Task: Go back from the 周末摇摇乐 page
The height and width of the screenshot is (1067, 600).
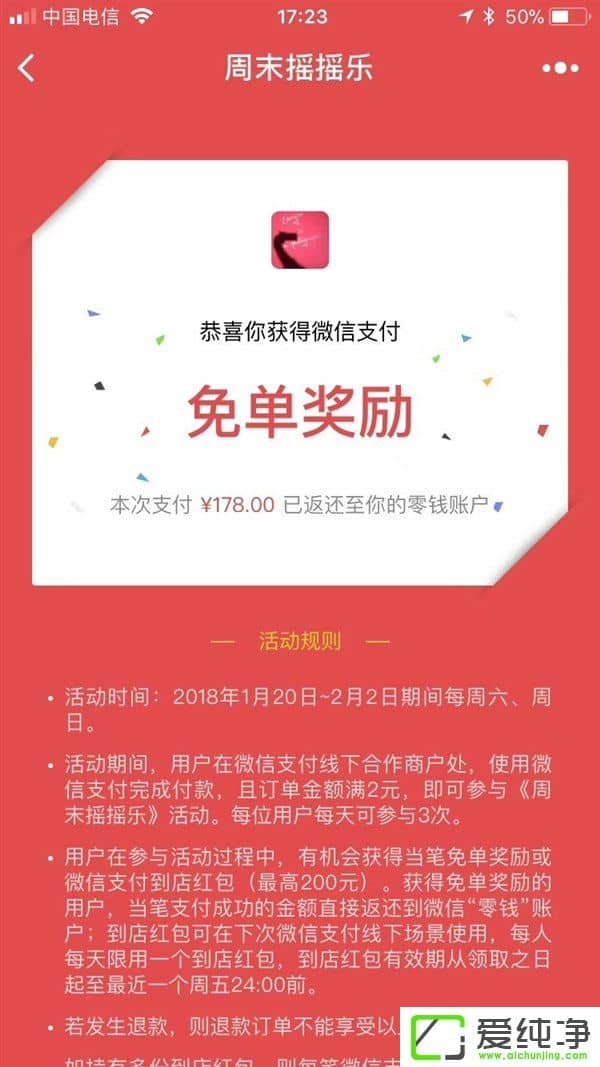Action: coord(27,68)
